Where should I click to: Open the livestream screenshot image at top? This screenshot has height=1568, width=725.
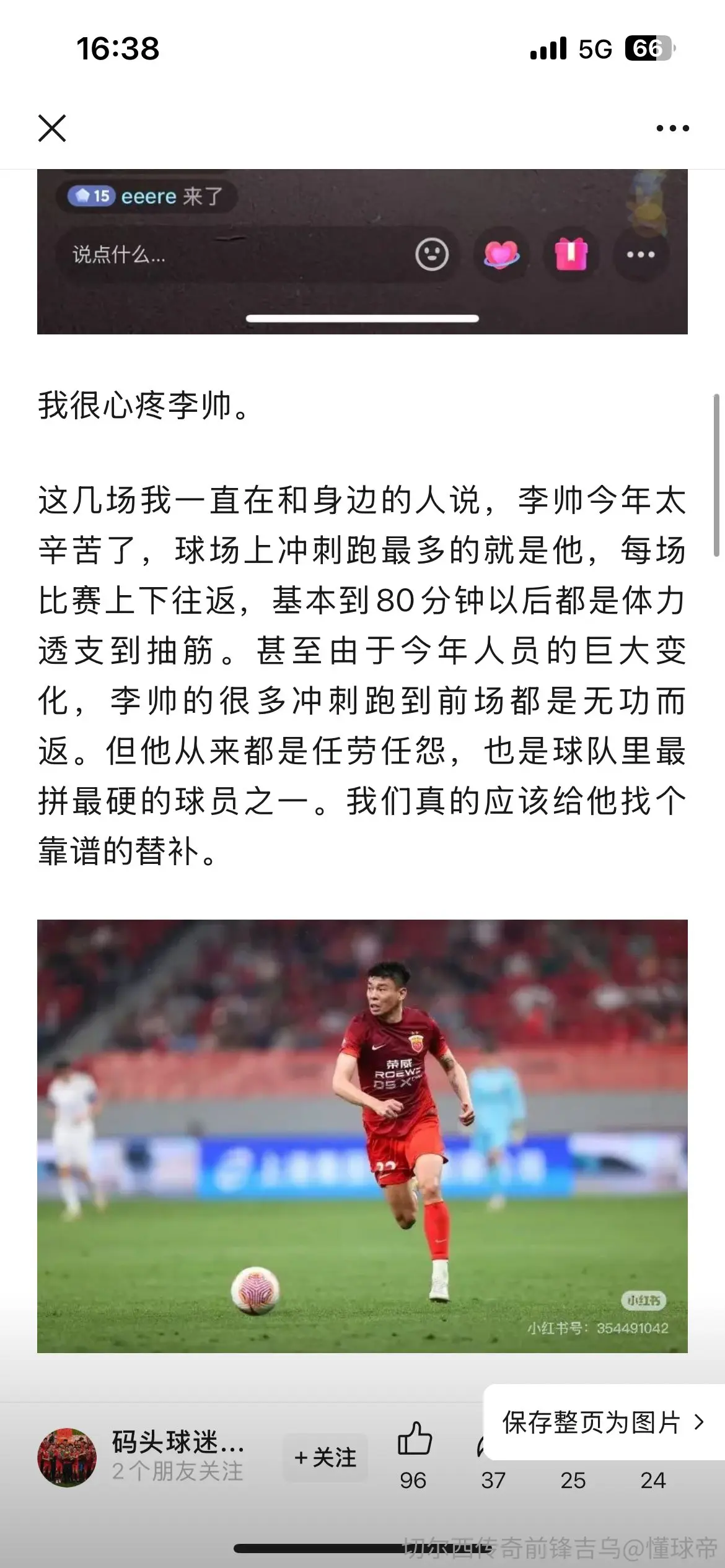pos(362,251)
